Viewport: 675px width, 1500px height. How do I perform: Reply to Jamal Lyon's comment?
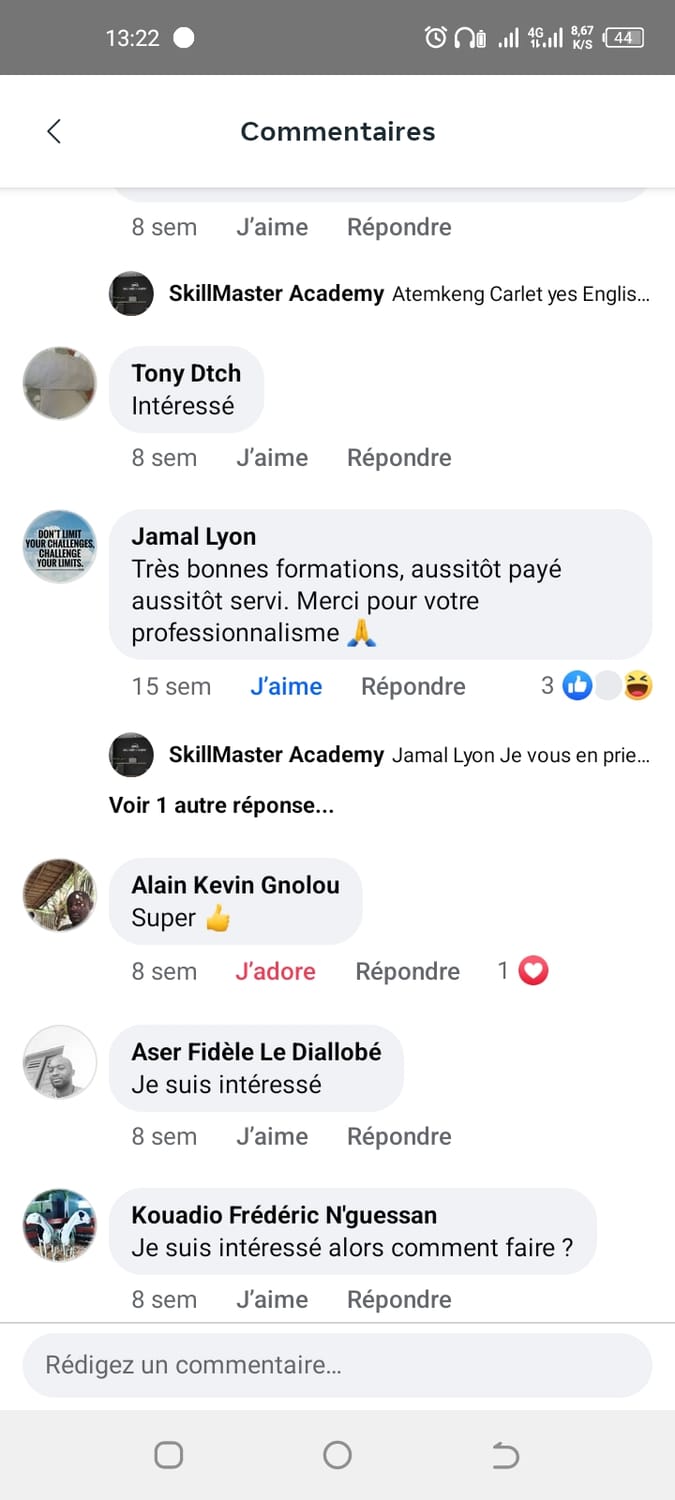(413, 687)
